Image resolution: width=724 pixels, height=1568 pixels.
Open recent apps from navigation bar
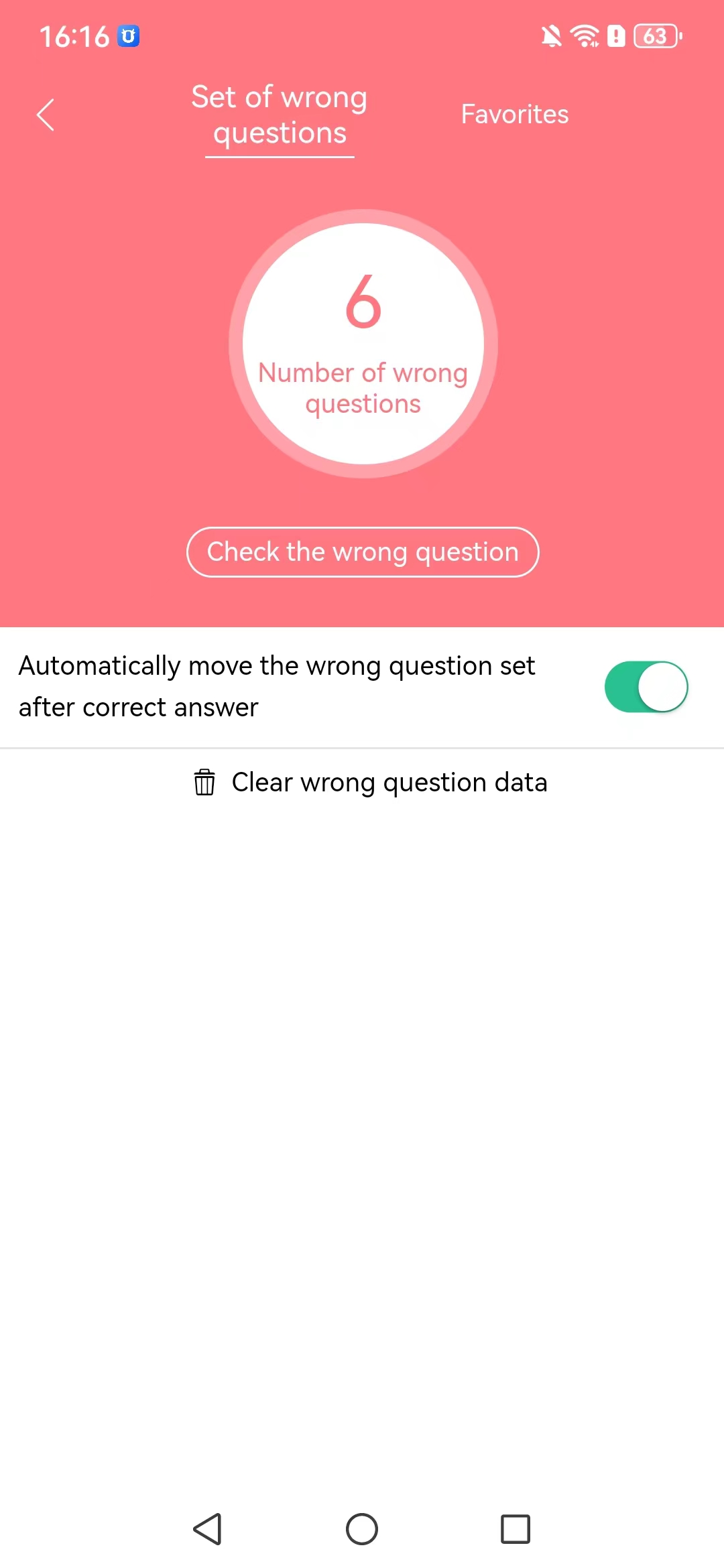516,1529
